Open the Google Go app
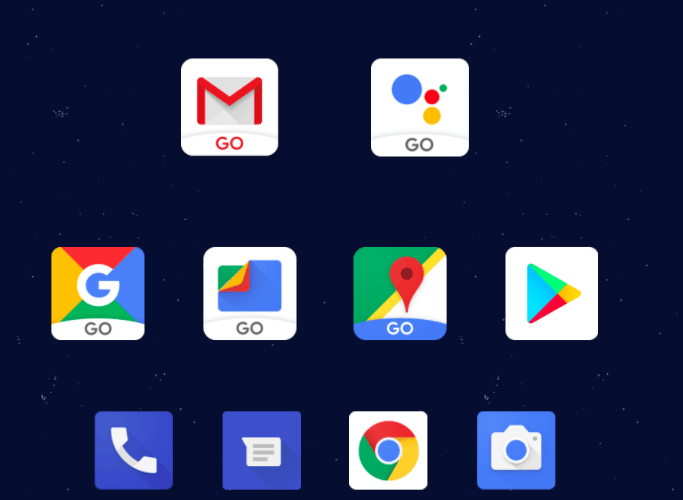 tap(98, 293)
